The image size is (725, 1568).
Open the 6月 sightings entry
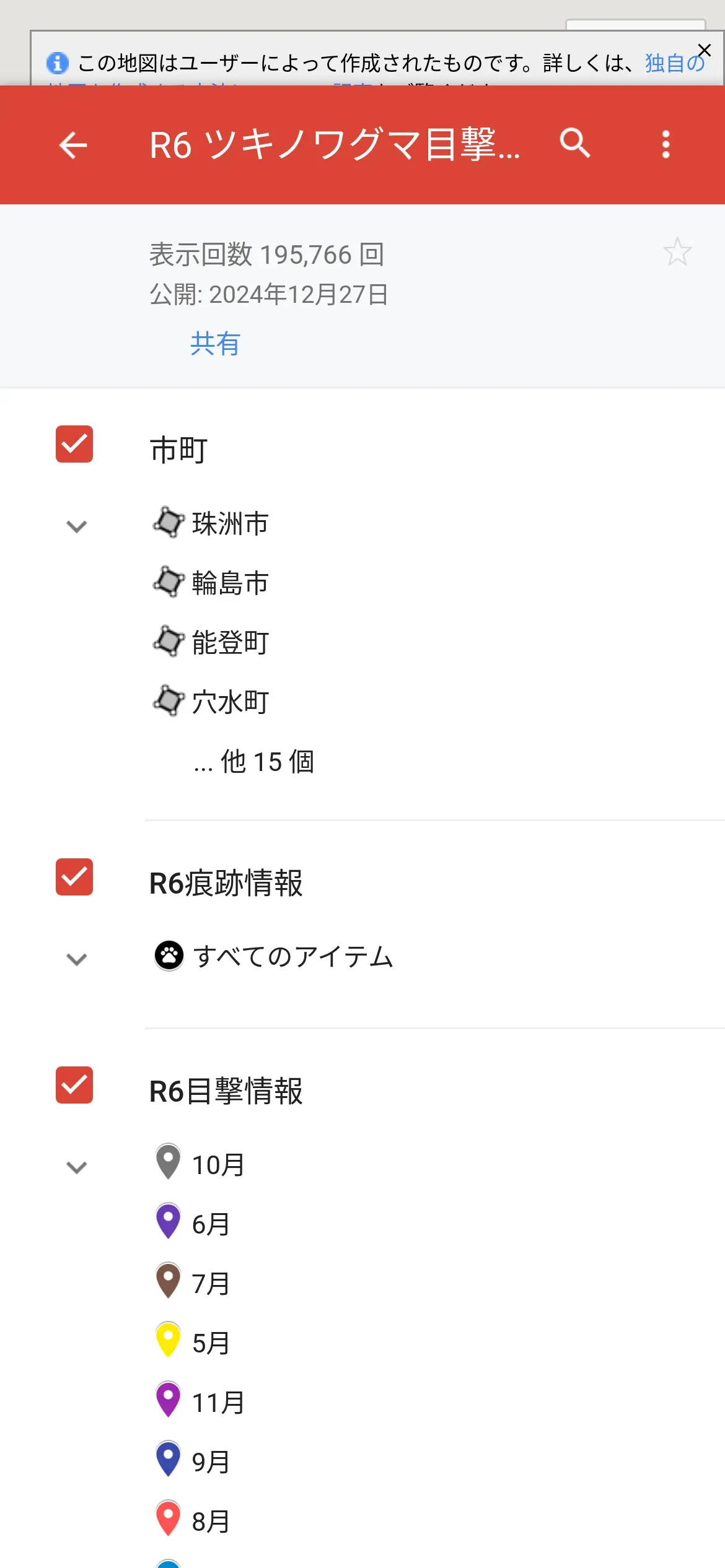pyautogui.click(x=192, y=1222)
